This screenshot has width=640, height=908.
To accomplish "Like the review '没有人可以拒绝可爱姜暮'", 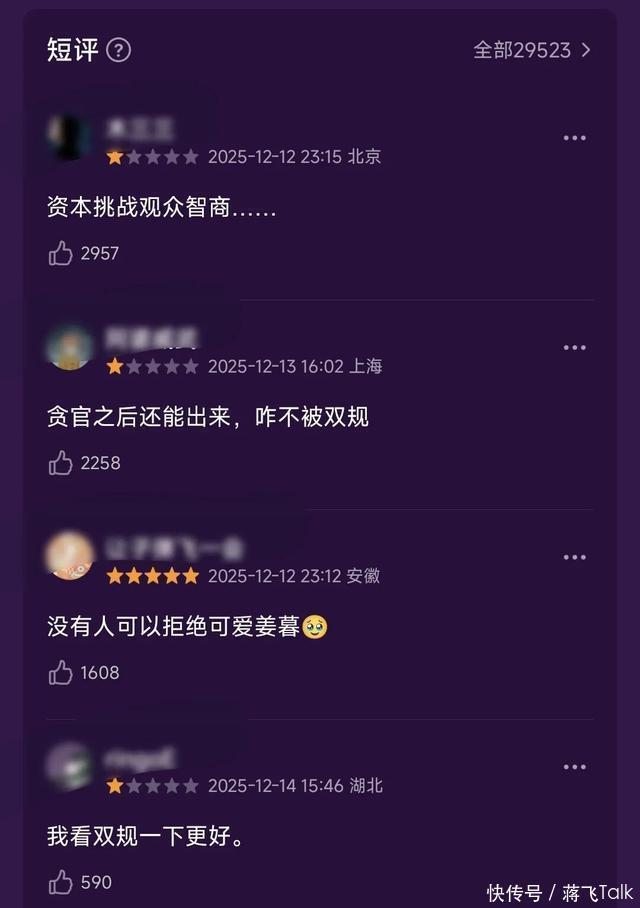I will [x=61, y=673].
